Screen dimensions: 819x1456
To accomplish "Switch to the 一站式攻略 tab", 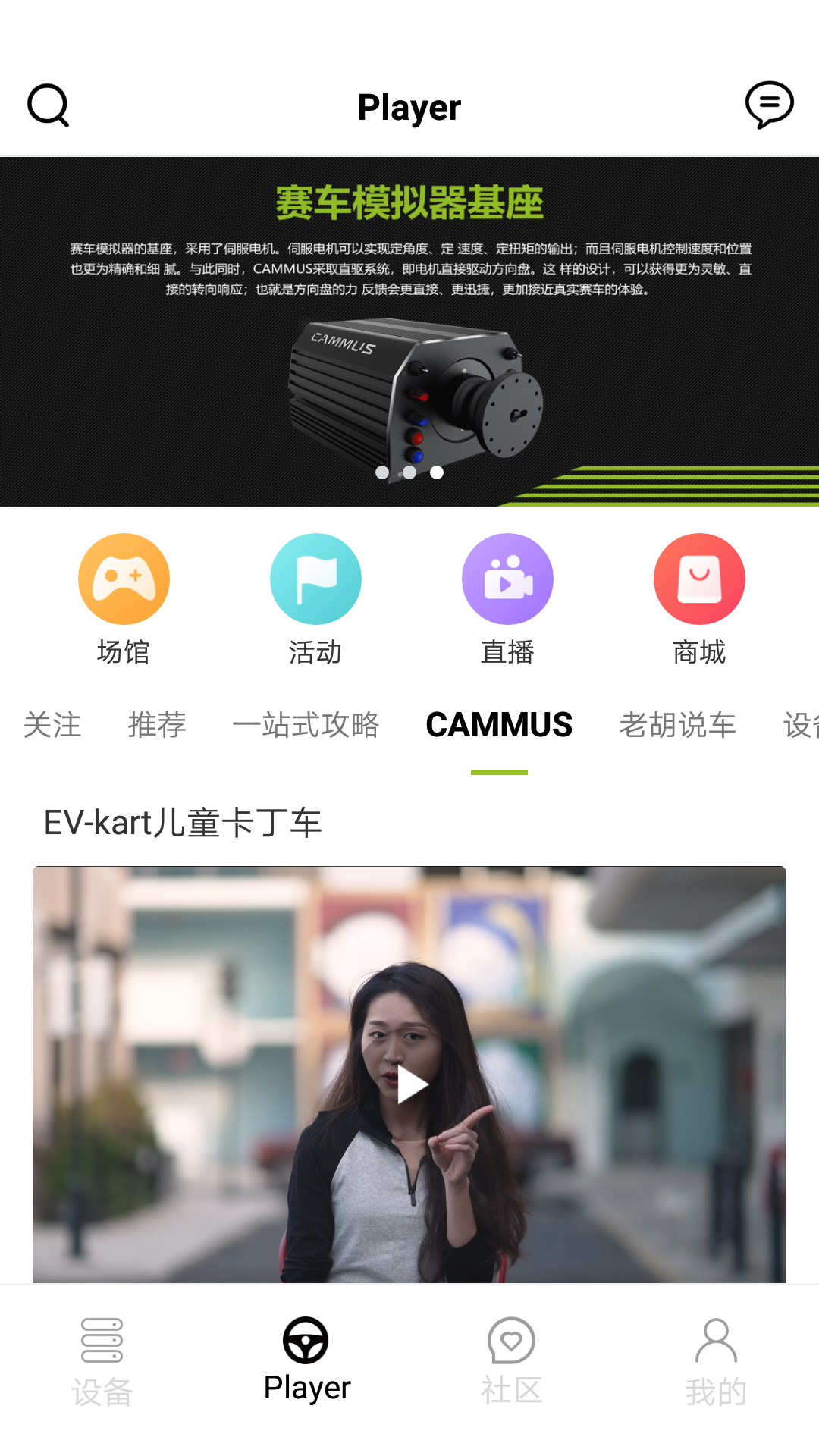I will click(306, 725).
